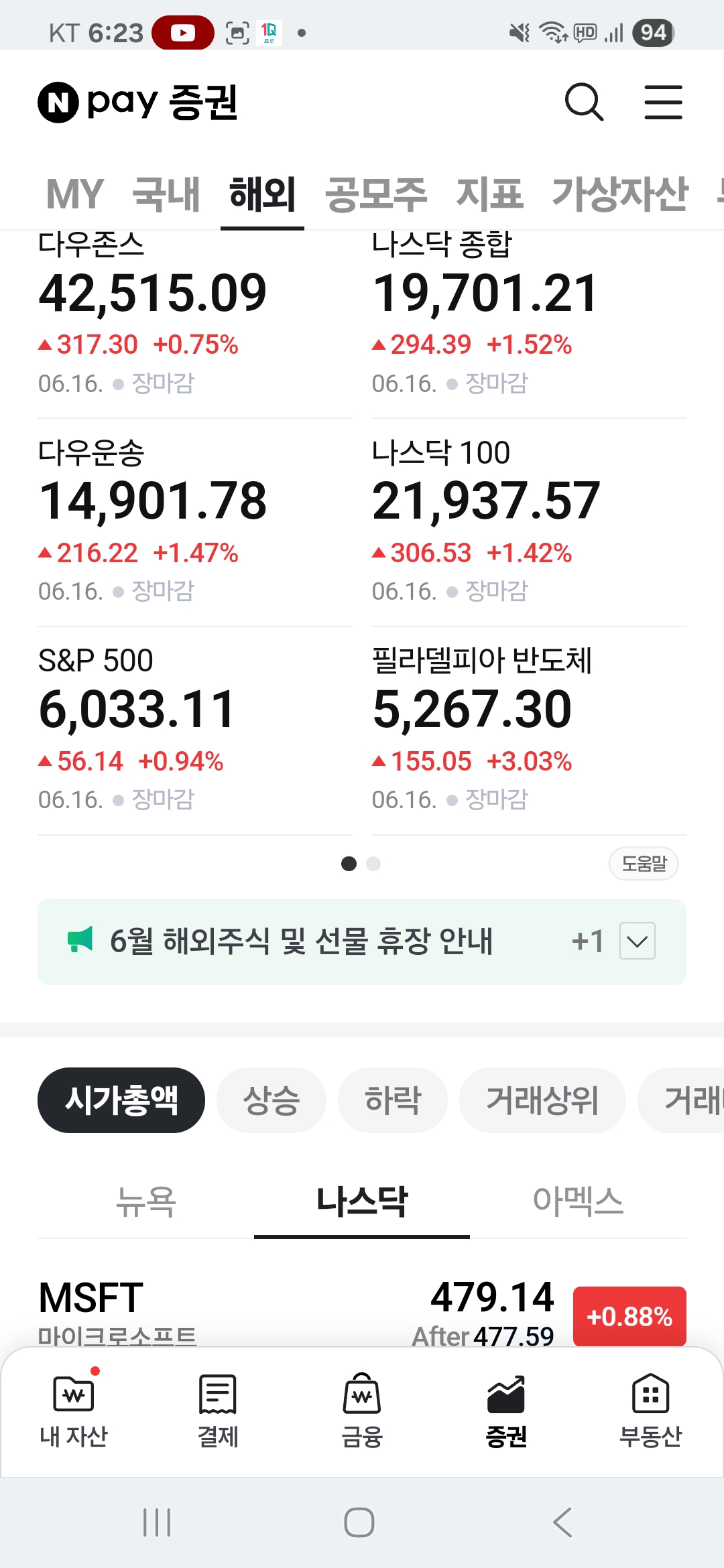This screenshot has height=1568, width=724.
Task: Choose the 거래상위 filter chip
Action: [542, 1100]
